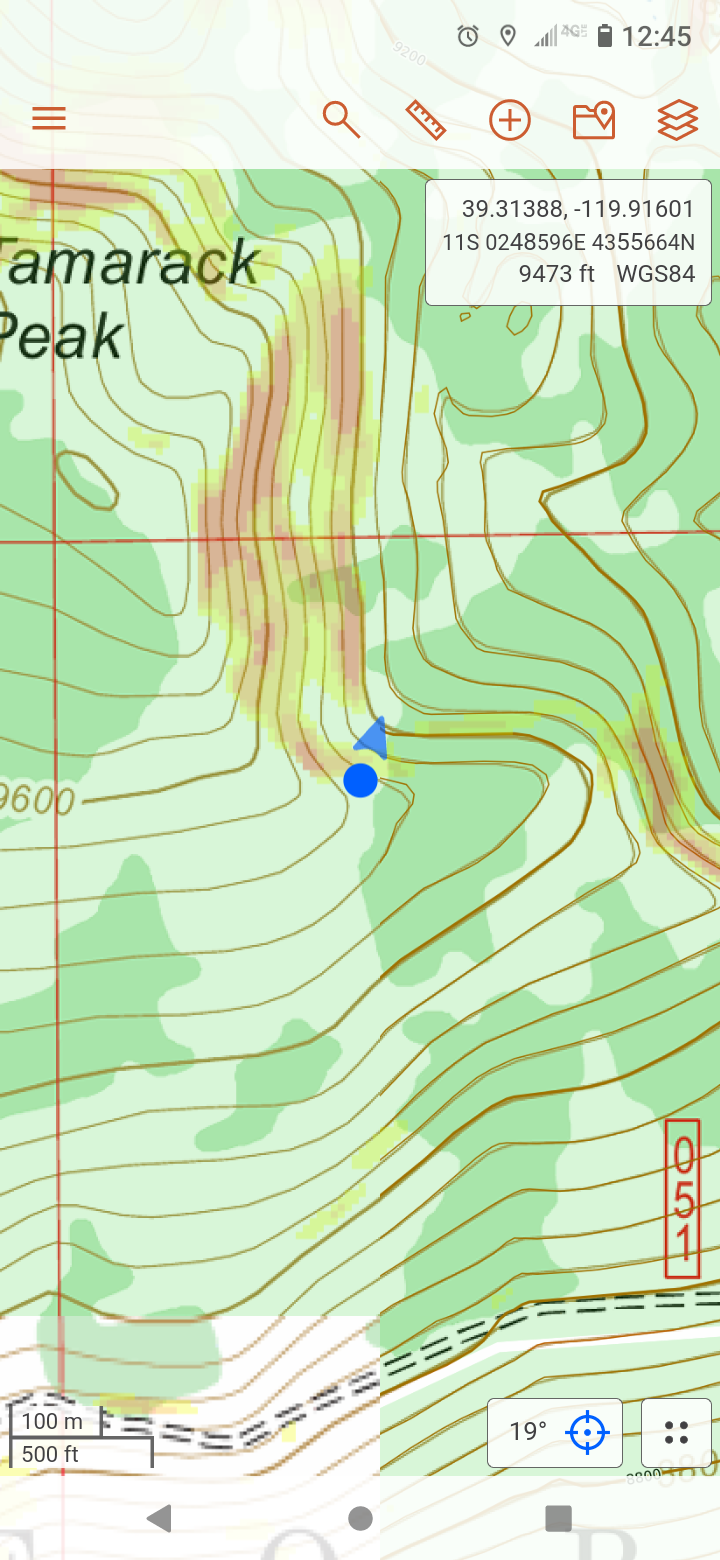Select the ruler measure tool

click(426, 120)
